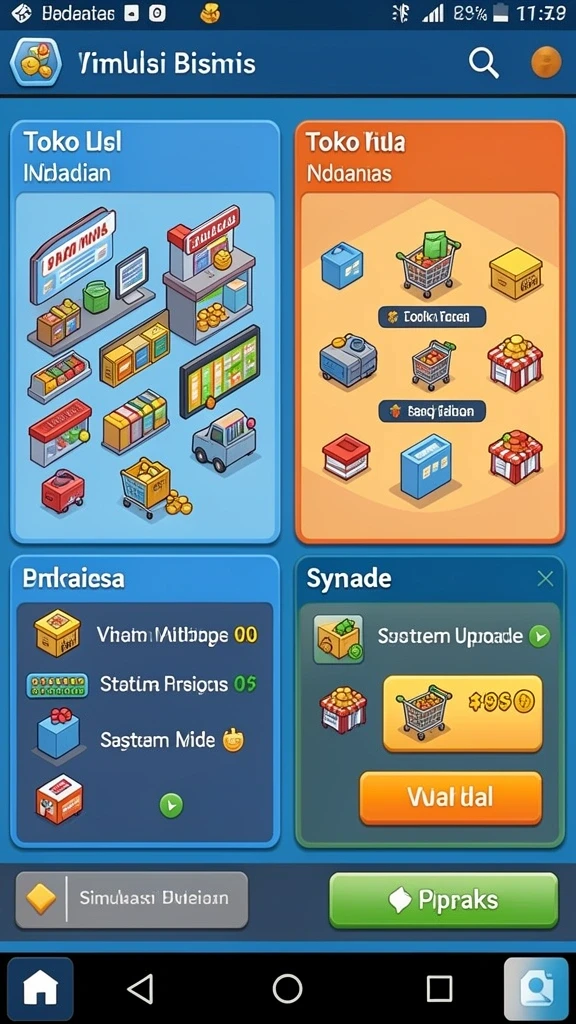Tap the yellow shopping cart price button

462,713
